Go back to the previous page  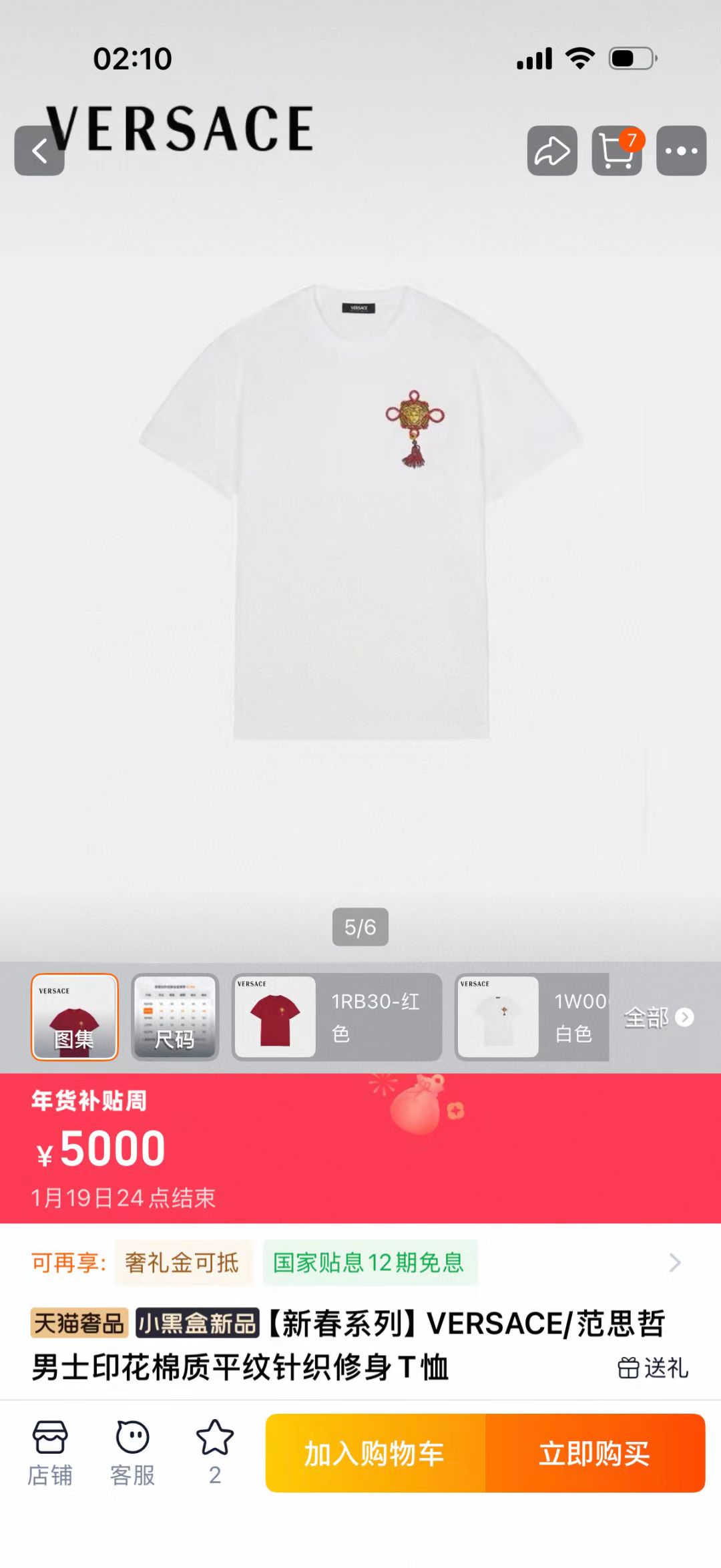tap(39, 151)
